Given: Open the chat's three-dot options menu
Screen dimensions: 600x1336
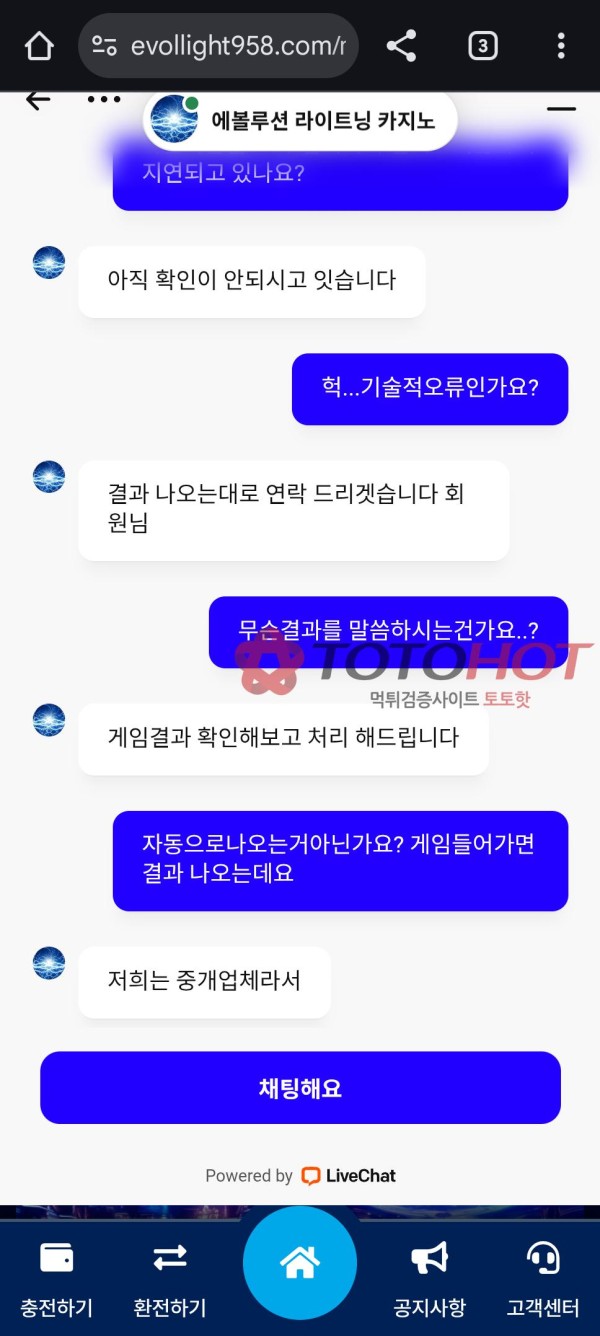Looking at the screenshot, I should coord(104,100).
